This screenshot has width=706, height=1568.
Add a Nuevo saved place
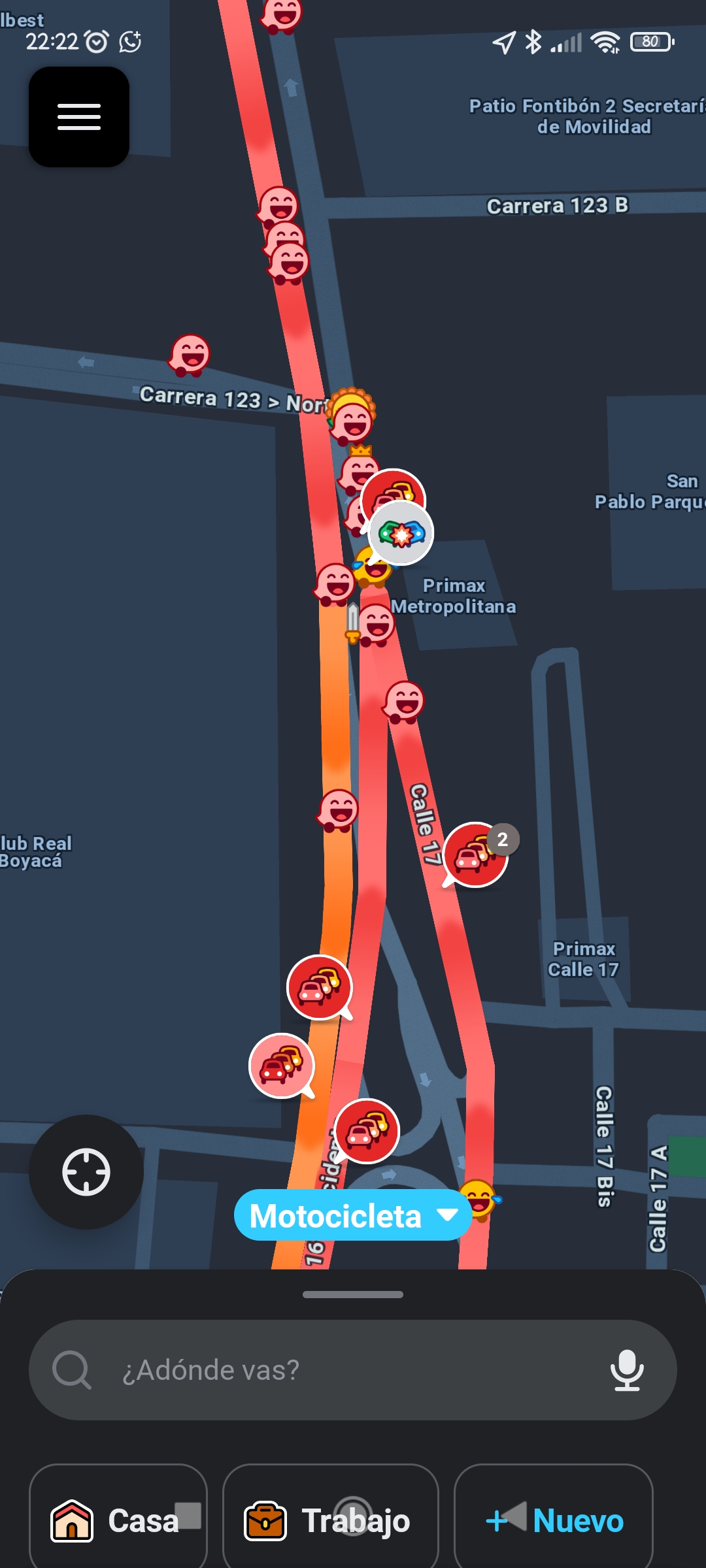pyautogui.click(x=554, y=1520)
